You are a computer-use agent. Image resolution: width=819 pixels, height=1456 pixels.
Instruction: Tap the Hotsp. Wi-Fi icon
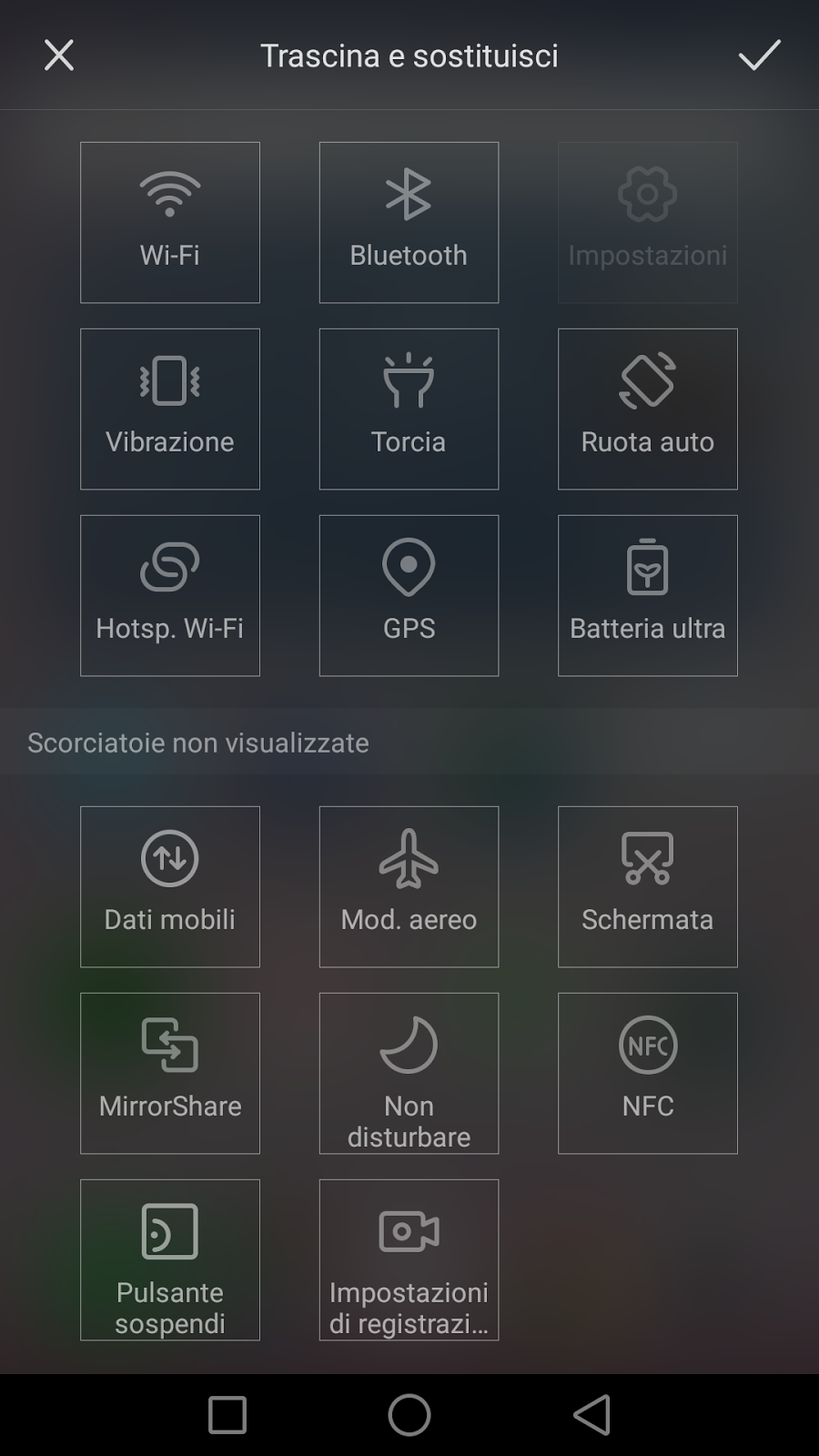point(169,566)
